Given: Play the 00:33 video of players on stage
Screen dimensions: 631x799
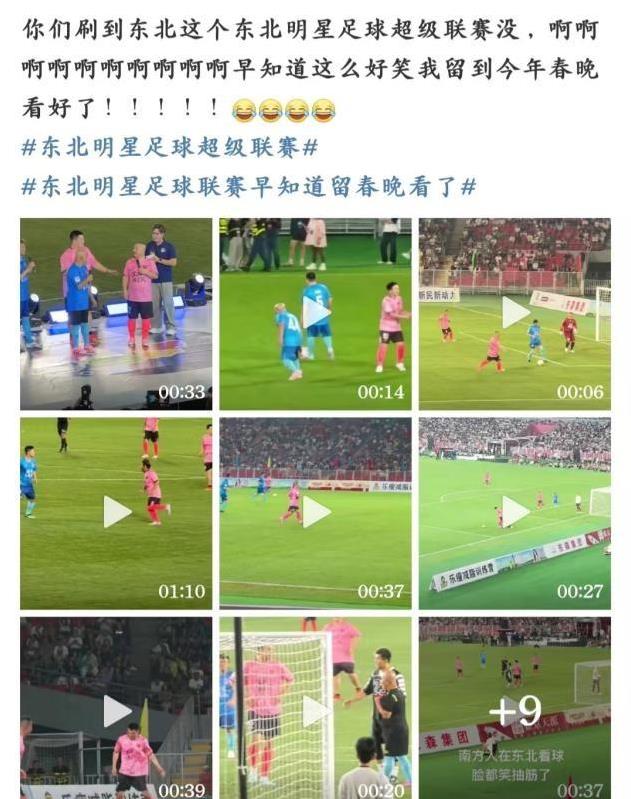Looking at the screenshot, I should 116,313.
